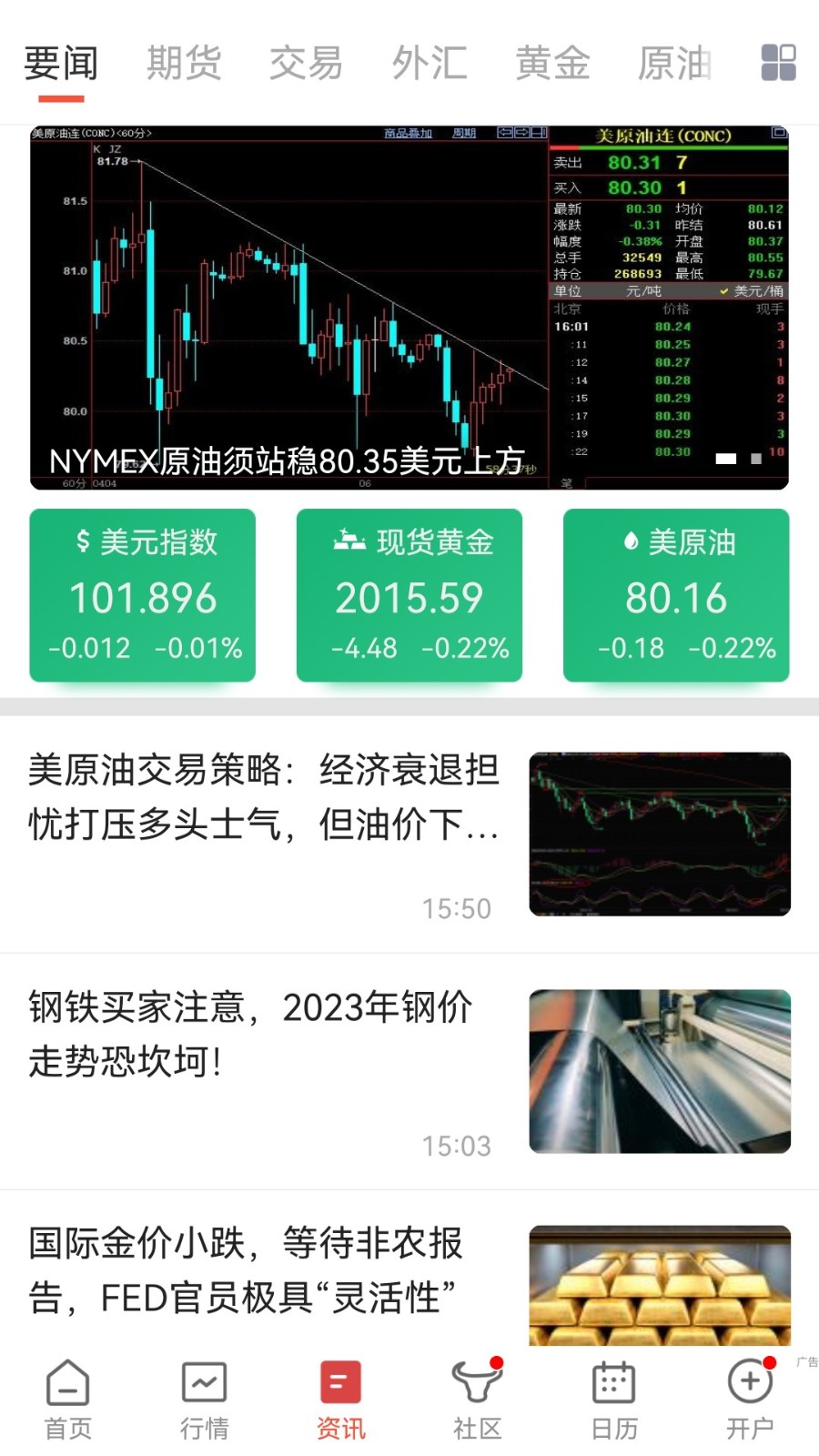Switch to the 外汇 tab

(429, 62)
